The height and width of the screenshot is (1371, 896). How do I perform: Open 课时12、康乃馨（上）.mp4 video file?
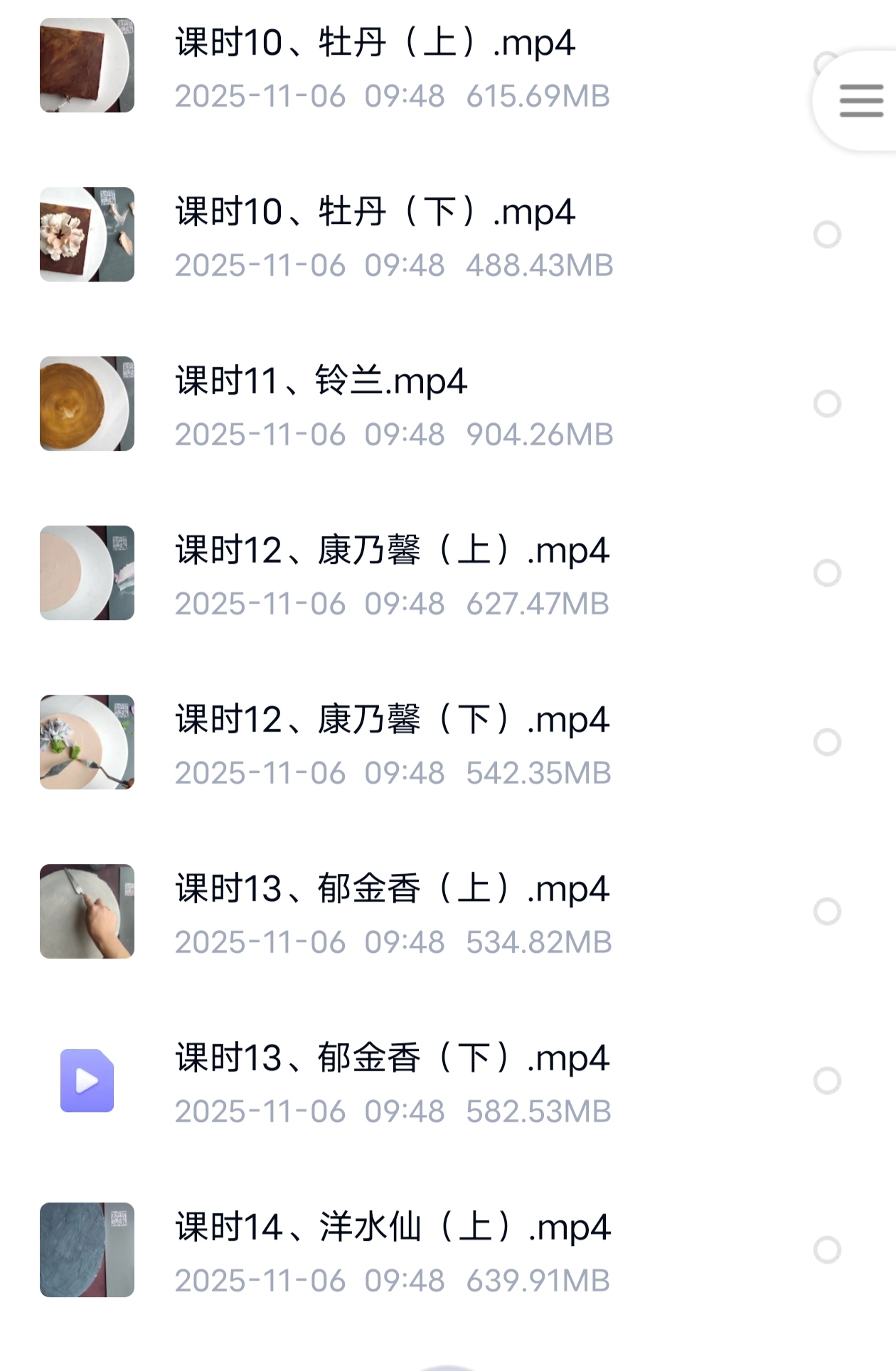coord(392,550)
